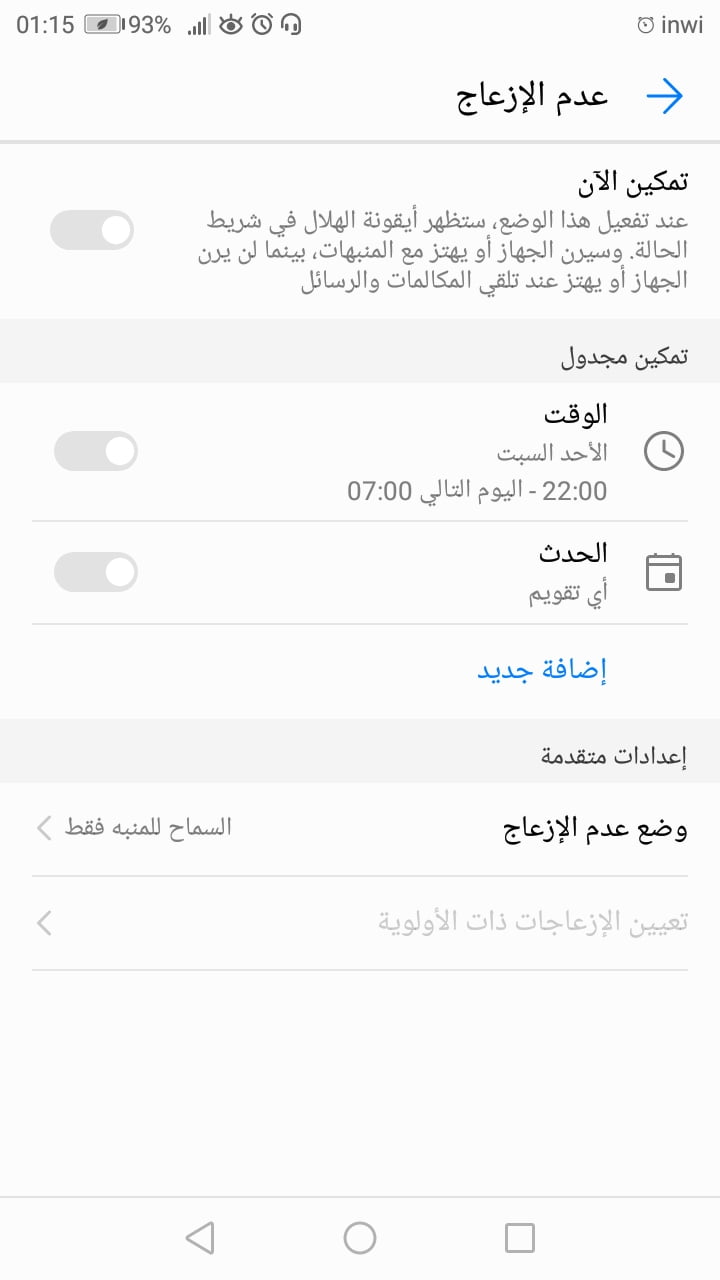Go to home screen via circle button
The image size is (720, 1280).
pyautogui.click(x=360, y=1238)
